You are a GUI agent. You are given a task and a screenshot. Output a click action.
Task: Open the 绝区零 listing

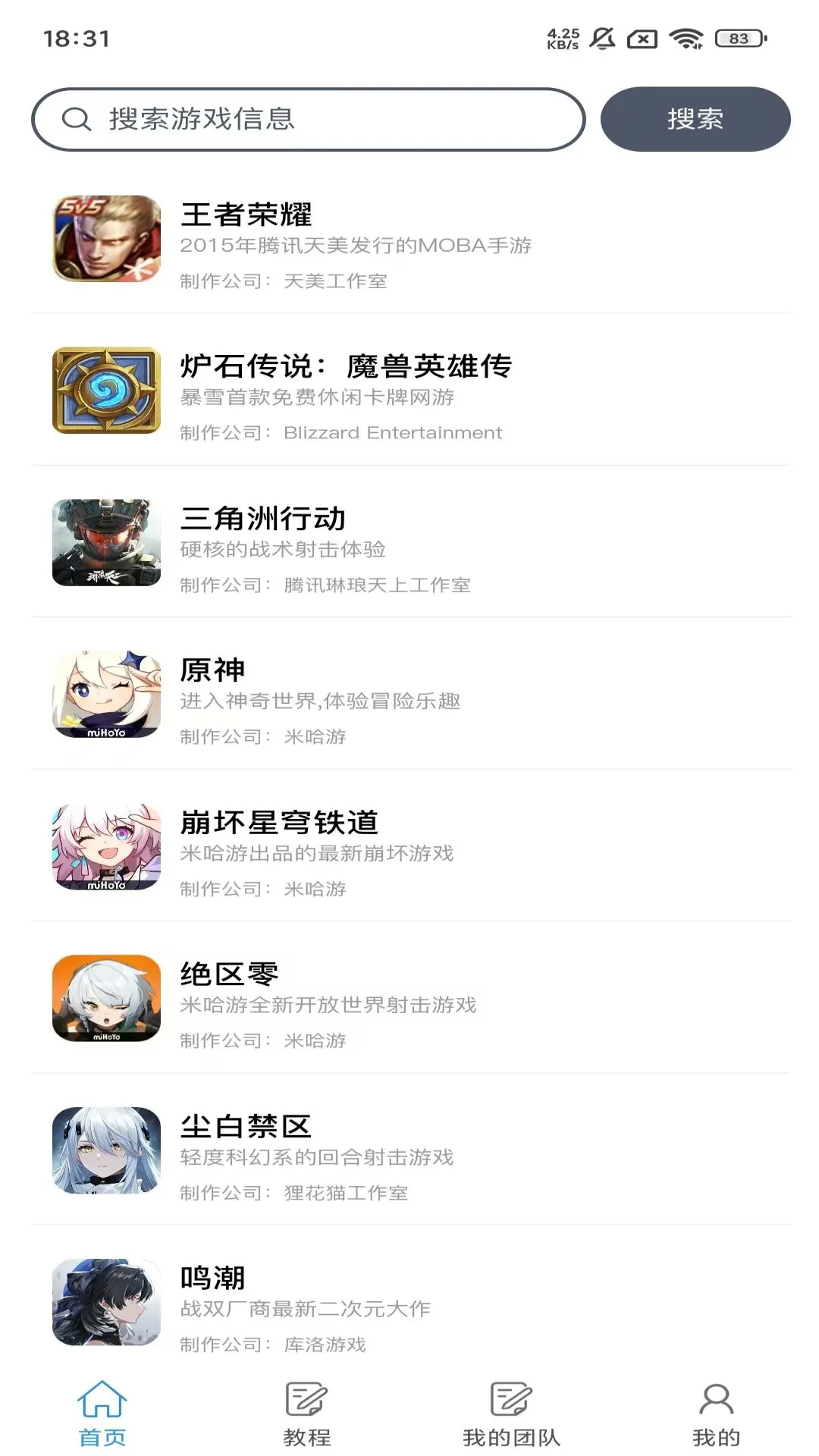(409, 999)
